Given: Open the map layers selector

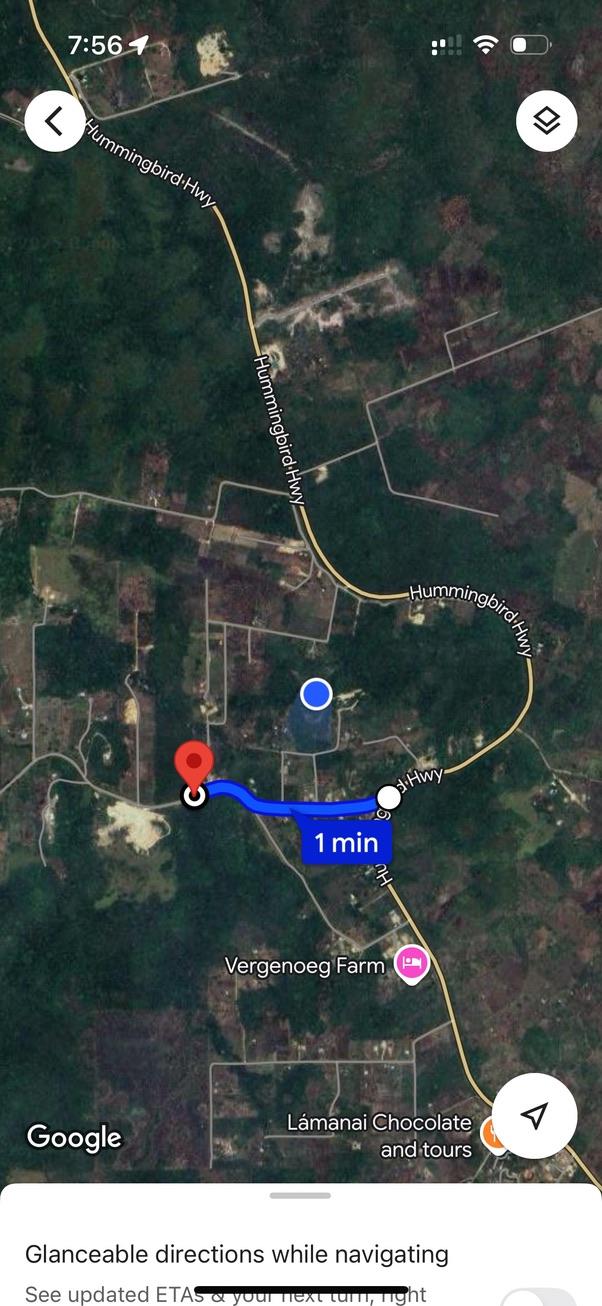Looking at the screenshot, I should 546,122.
